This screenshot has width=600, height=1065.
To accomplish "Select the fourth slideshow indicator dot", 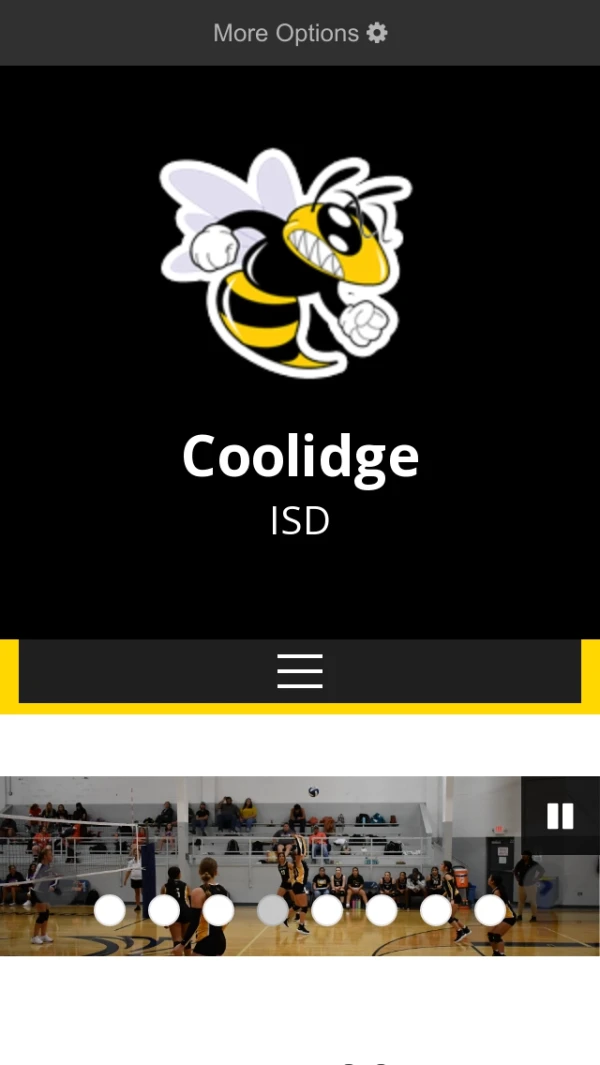I will click(273, 910).
